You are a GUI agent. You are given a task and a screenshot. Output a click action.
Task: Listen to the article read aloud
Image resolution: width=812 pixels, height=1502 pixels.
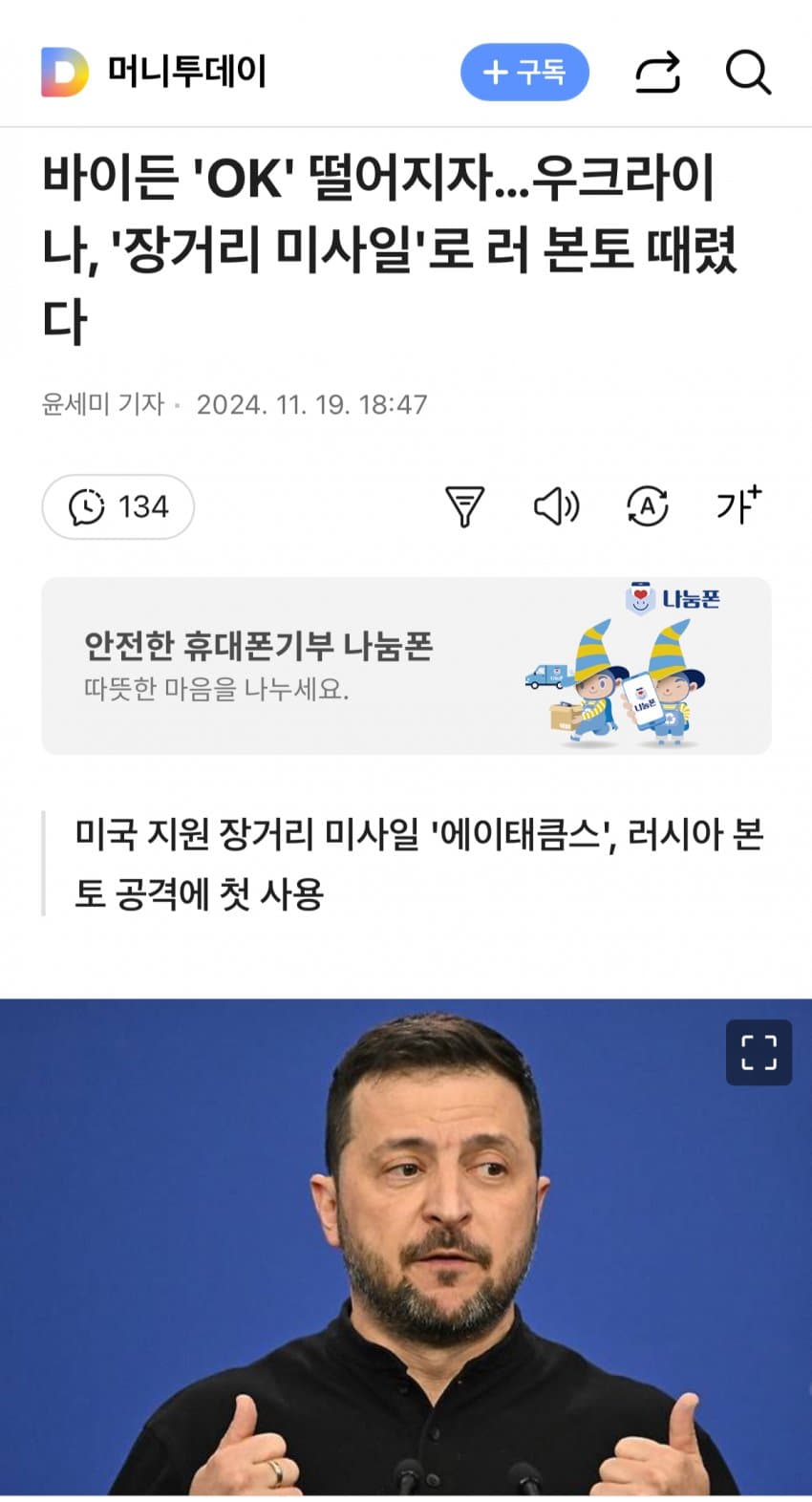tap(555, 506)
